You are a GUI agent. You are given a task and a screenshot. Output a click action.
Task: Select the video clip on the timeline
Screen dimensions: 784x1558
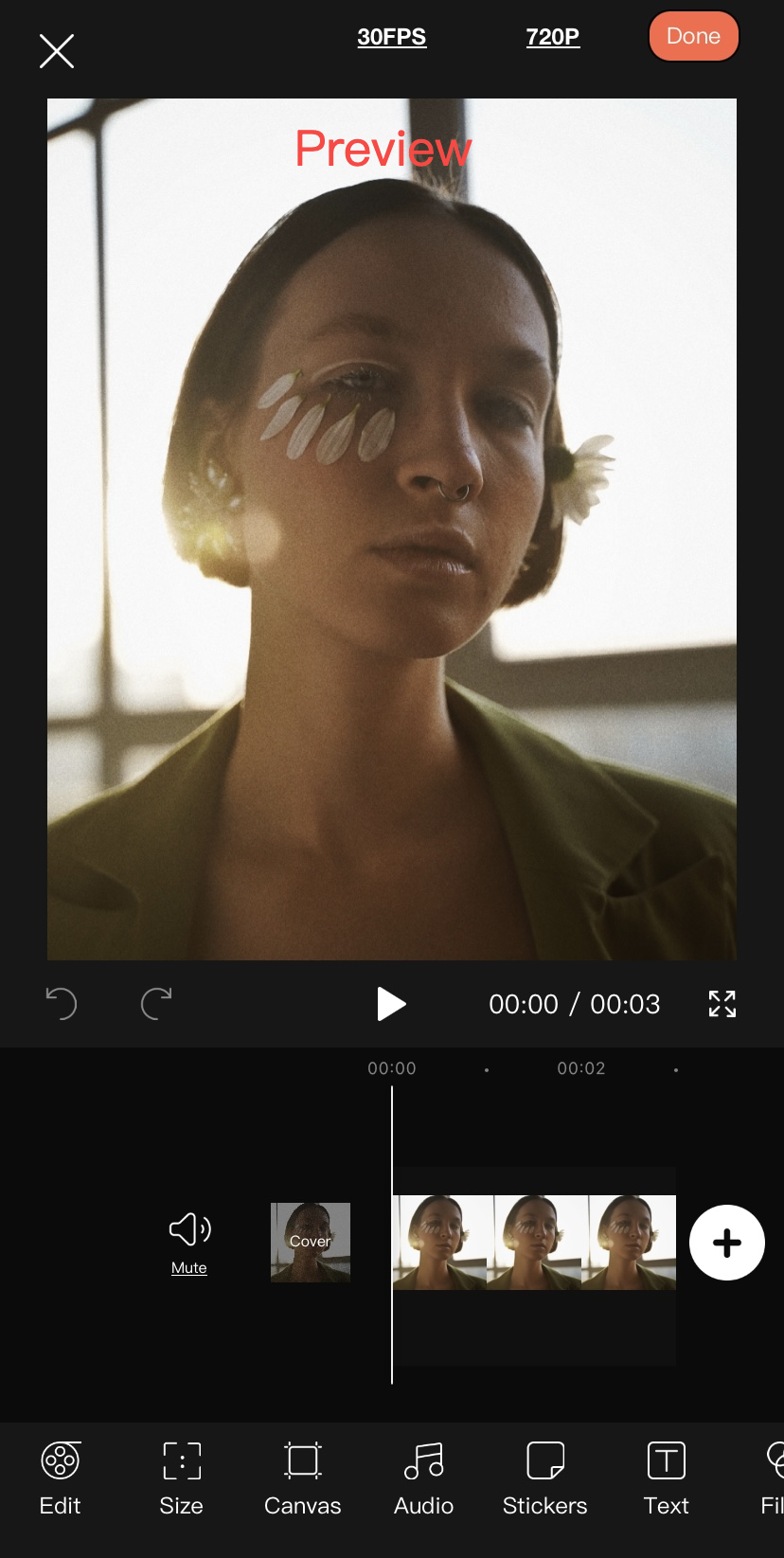(x=534, y=1242)
